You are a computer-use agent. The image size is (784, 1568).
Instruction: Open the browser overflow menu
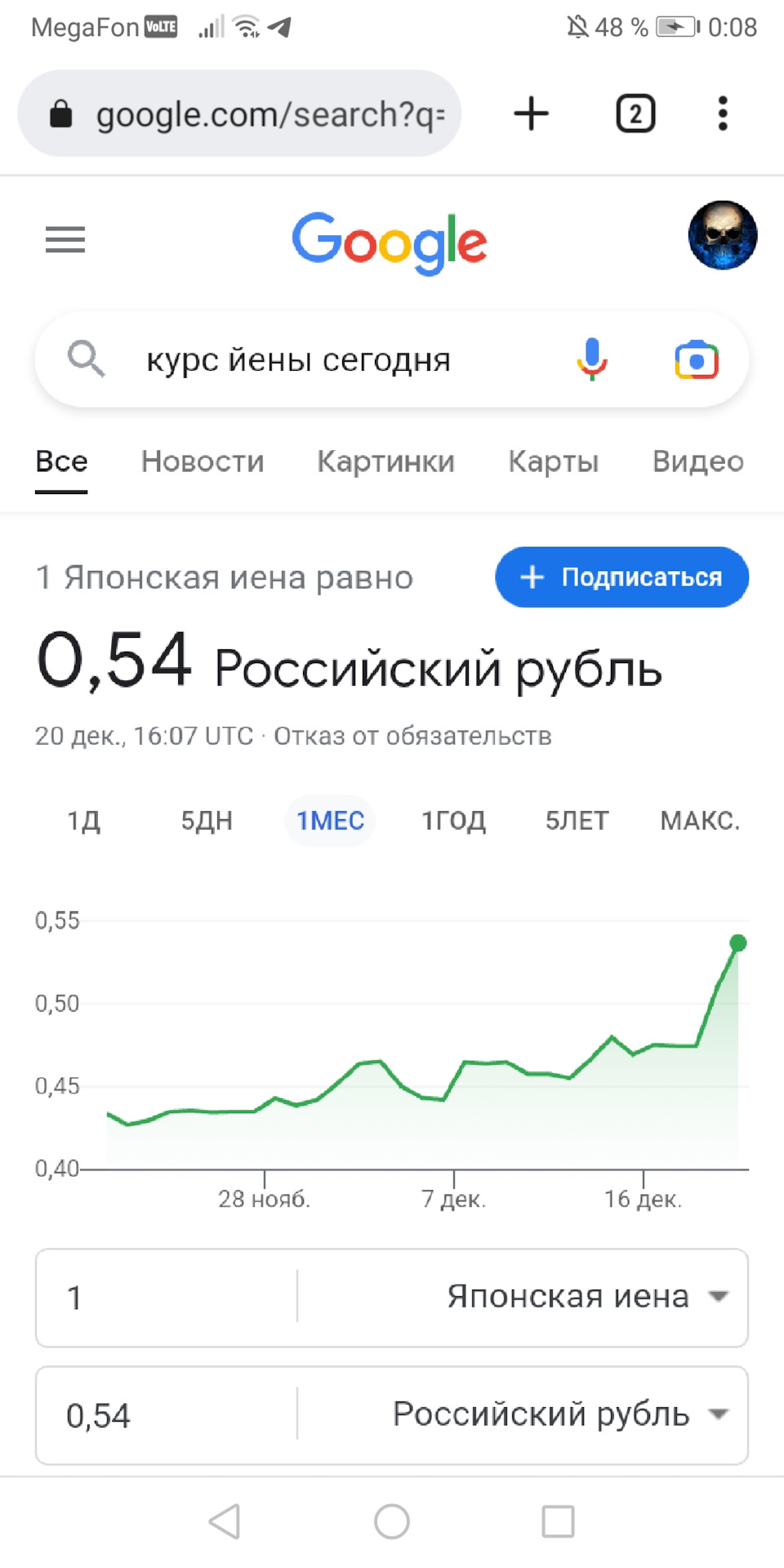tap(722, 114)
